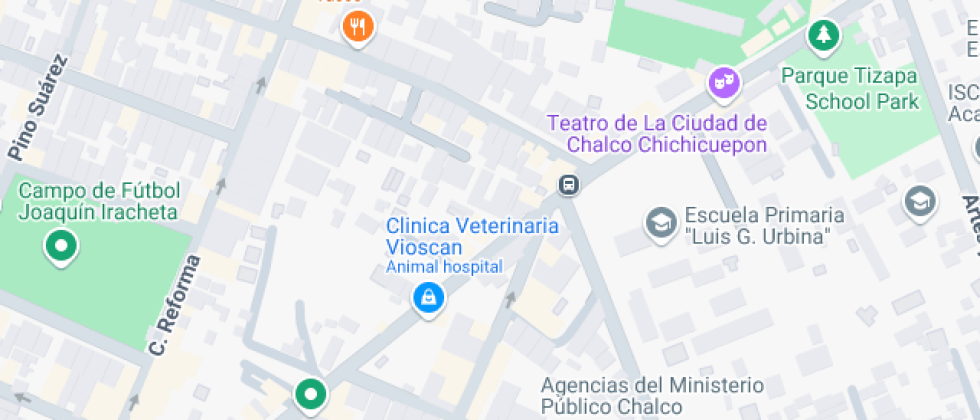
Task: Open the Clinica Veterinaria Vioscan pin
Action: (428, 299)
